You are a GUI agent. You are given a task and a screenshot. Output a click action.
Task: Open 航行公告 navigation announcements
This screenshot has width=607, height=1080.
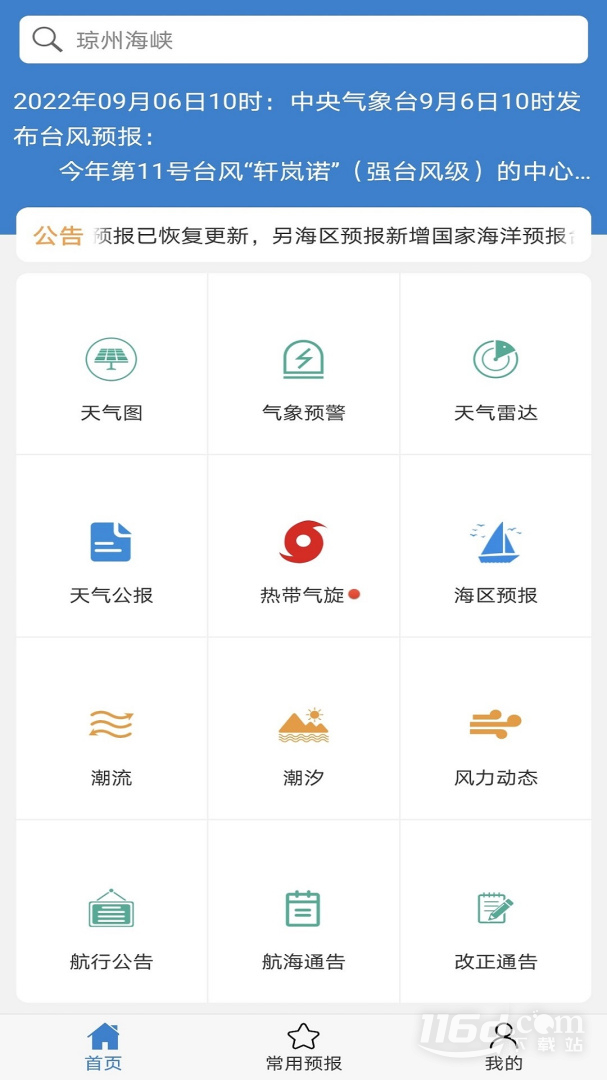(x=112, y=911)
